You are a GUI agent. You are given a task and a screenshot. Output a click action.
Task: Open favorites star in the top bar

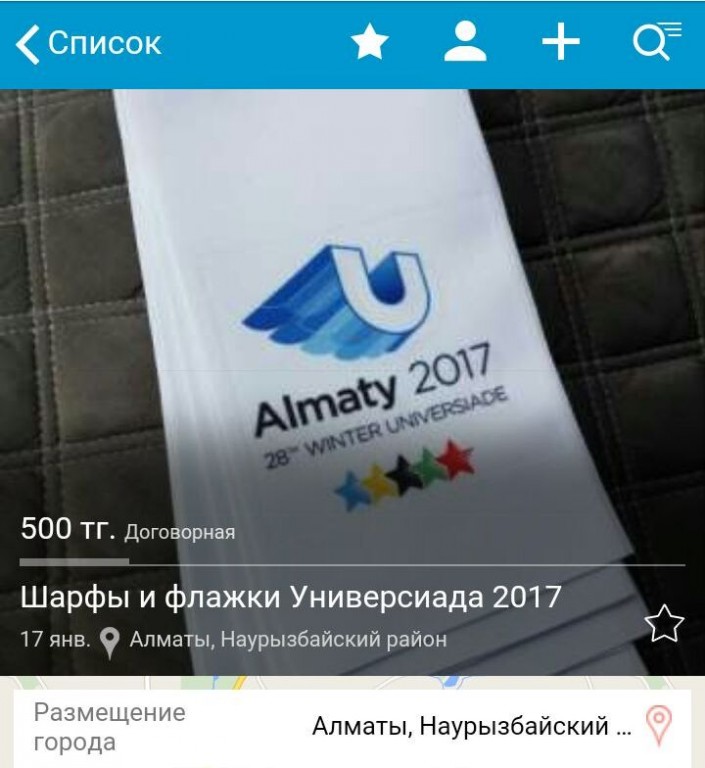click(370, 43)
